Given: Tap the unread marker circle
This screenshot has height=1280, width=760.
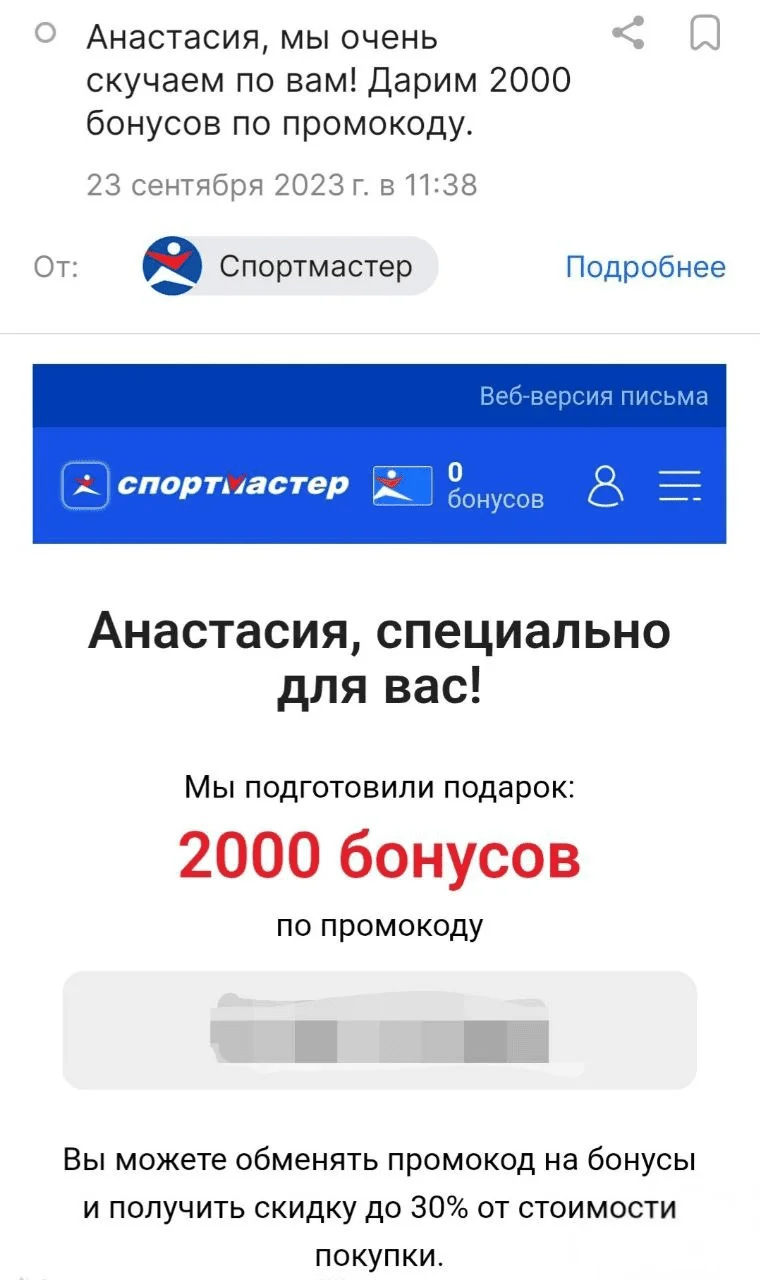Looking at the screenshot, I should point(44,35).
